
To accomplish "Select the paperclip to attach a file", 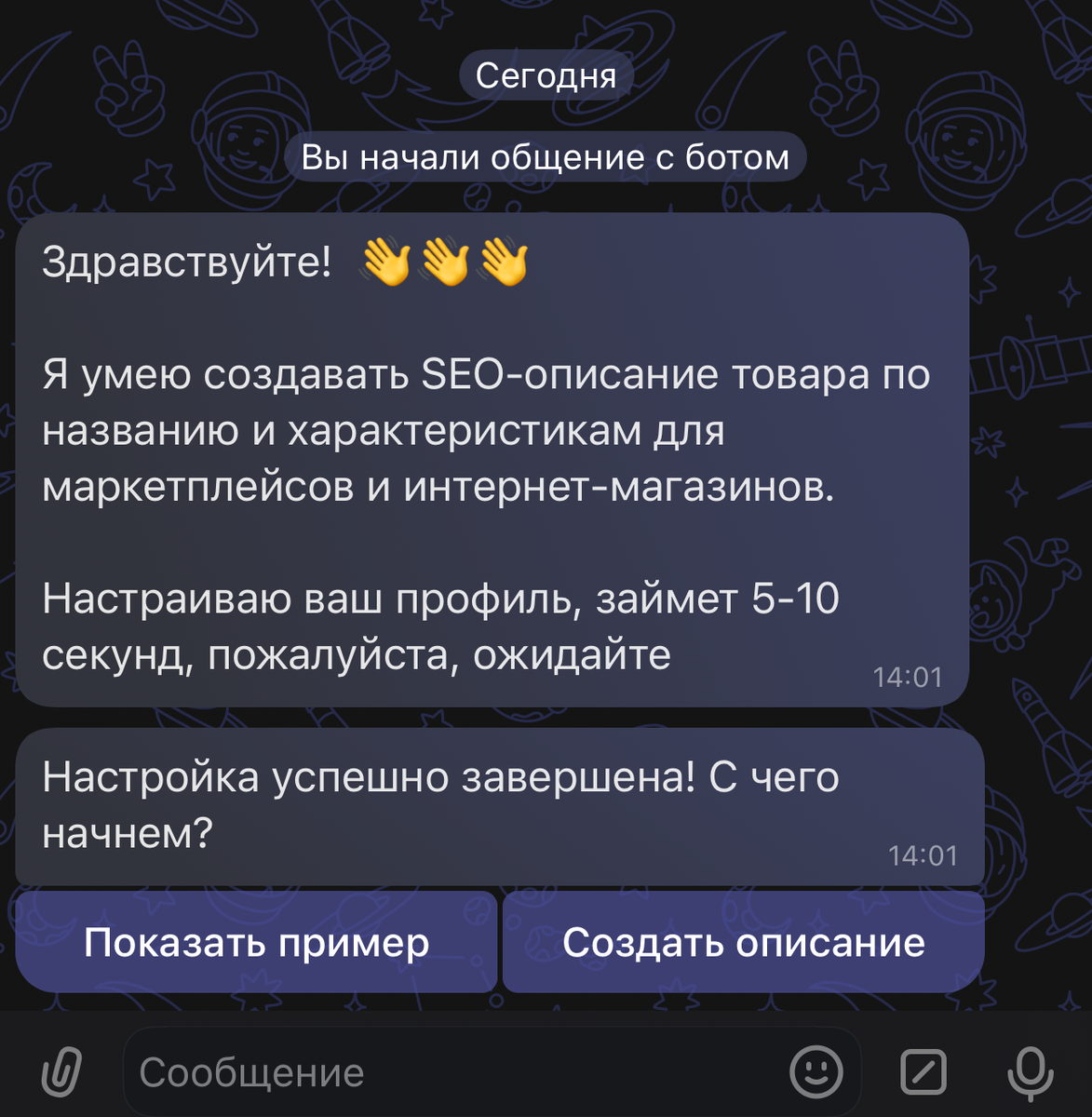I will point(61,1071).
